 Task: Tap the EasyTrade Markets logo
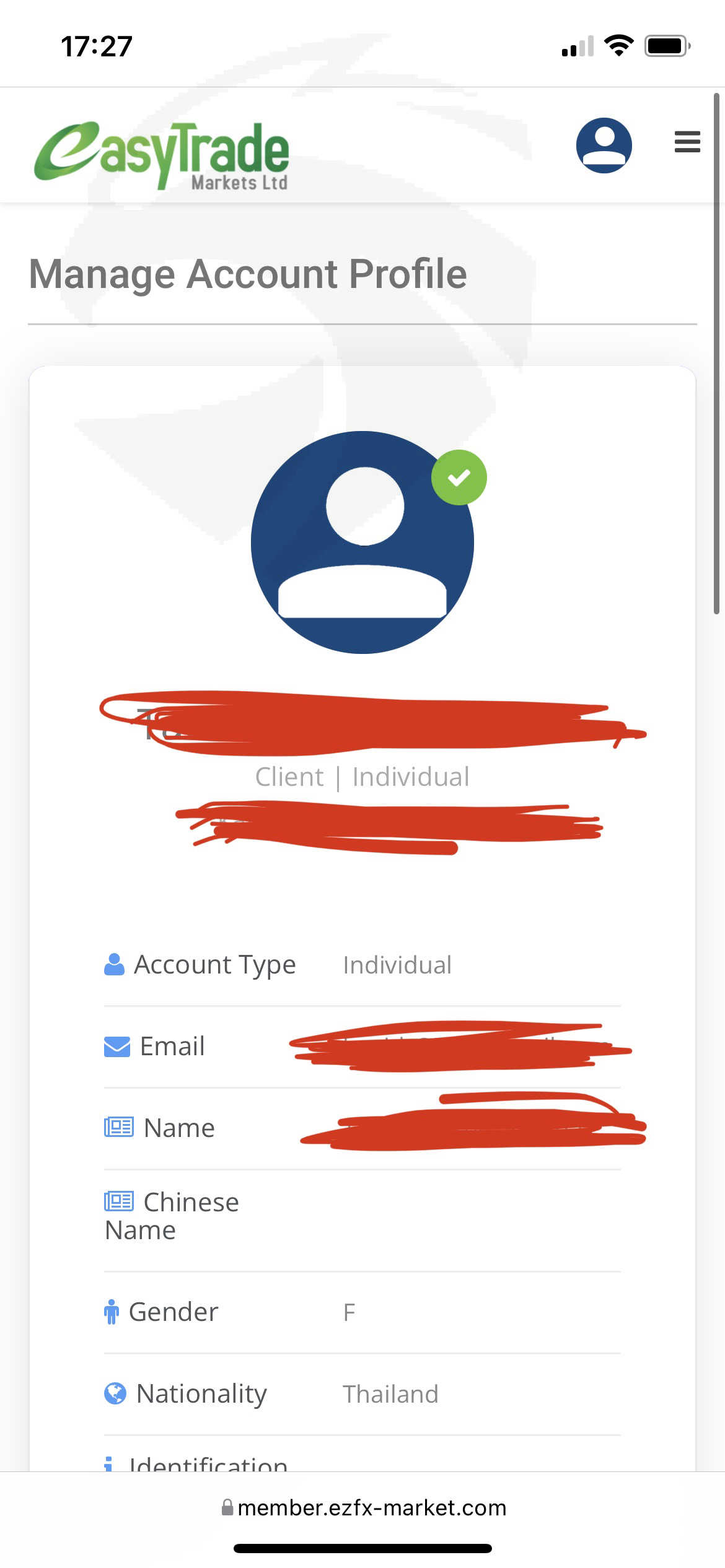point(162,155)
